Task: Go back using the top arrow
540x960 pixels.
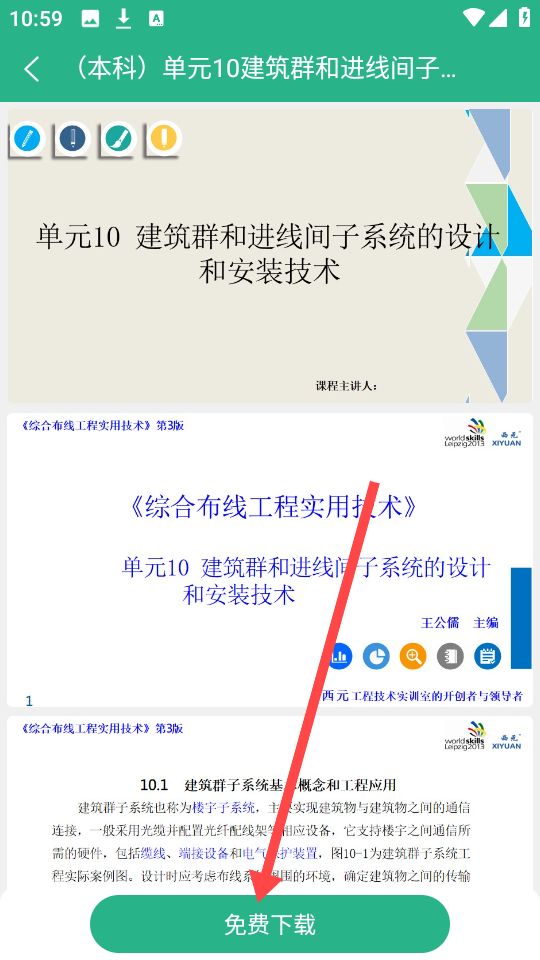Action: pyautogui.click(x=32, y=69)
